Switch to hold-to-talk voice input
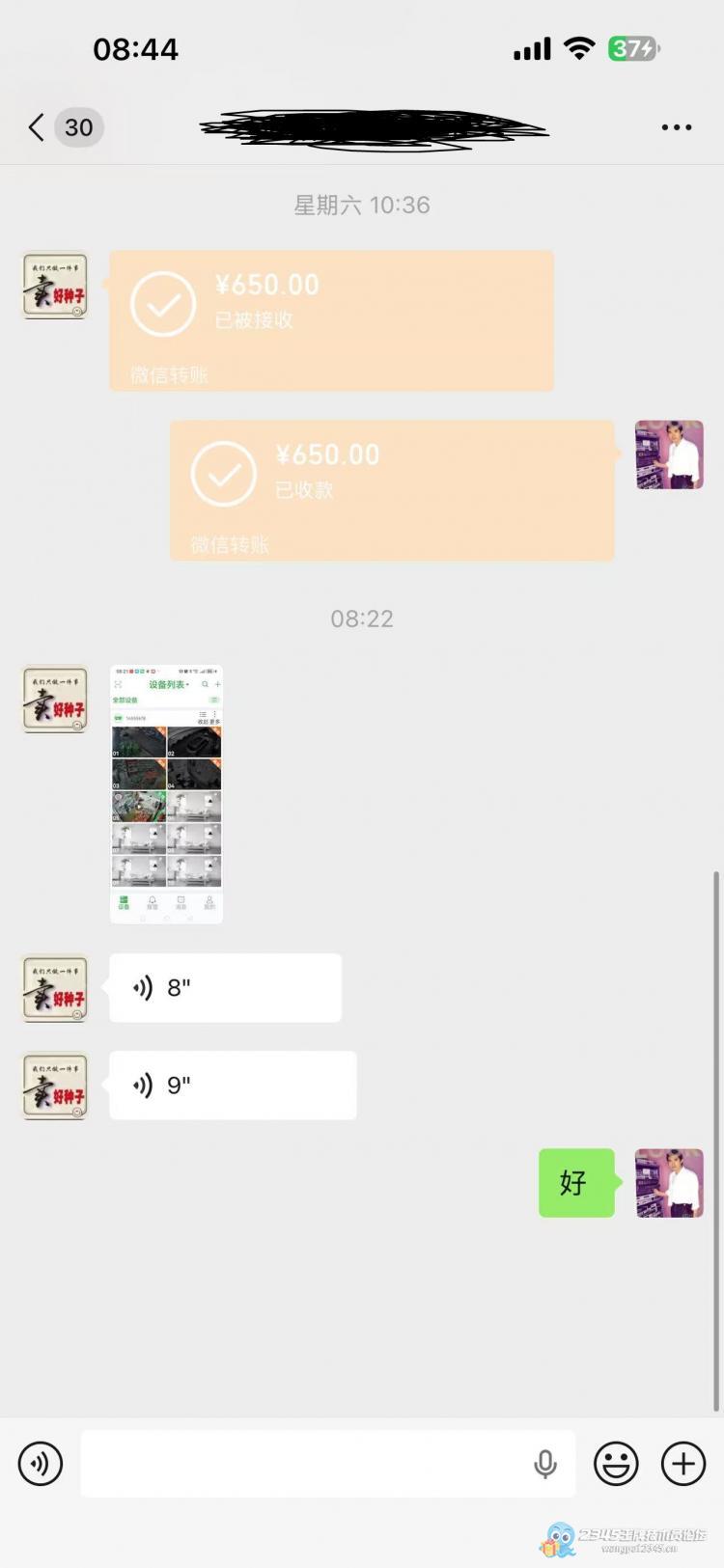 coord(41,1464)
